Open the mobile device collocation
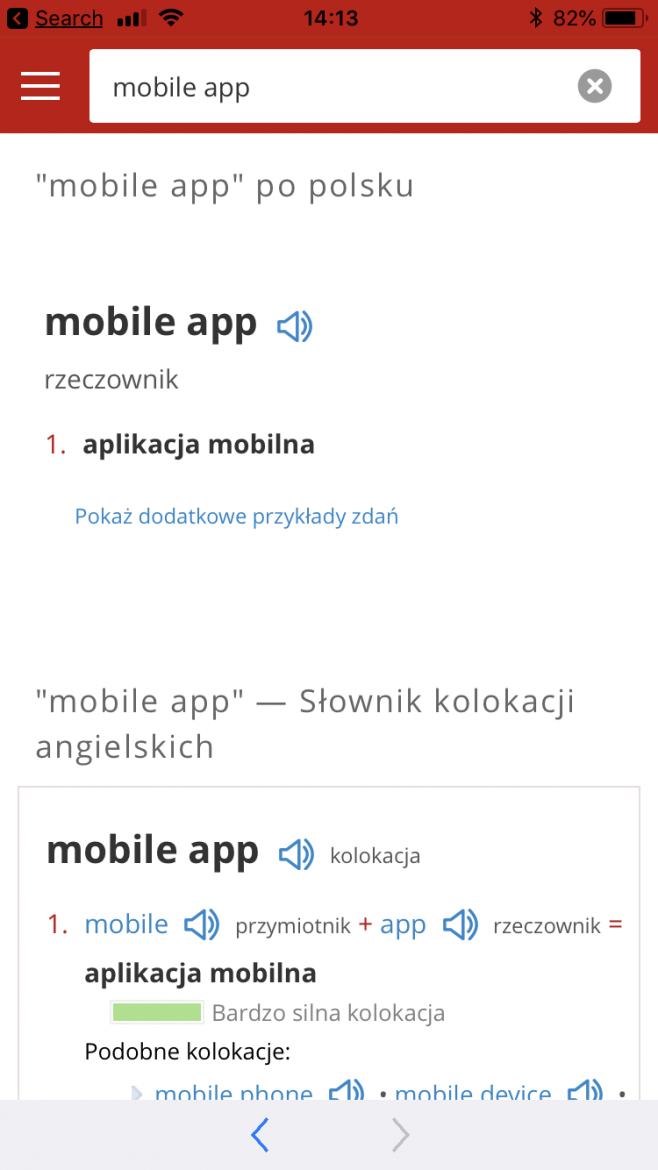This screenshot has height=1170, width=658. pos(473,1092)
